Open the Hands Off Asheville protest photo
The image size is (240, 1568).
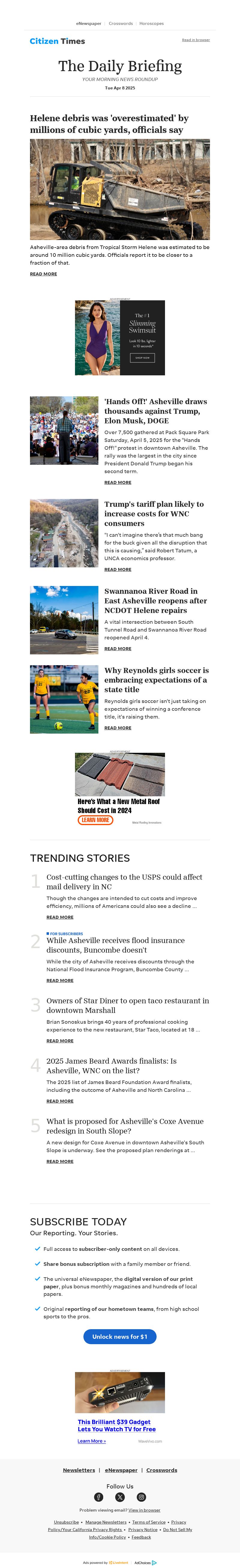pyautogui.click(x=64, y=430)
